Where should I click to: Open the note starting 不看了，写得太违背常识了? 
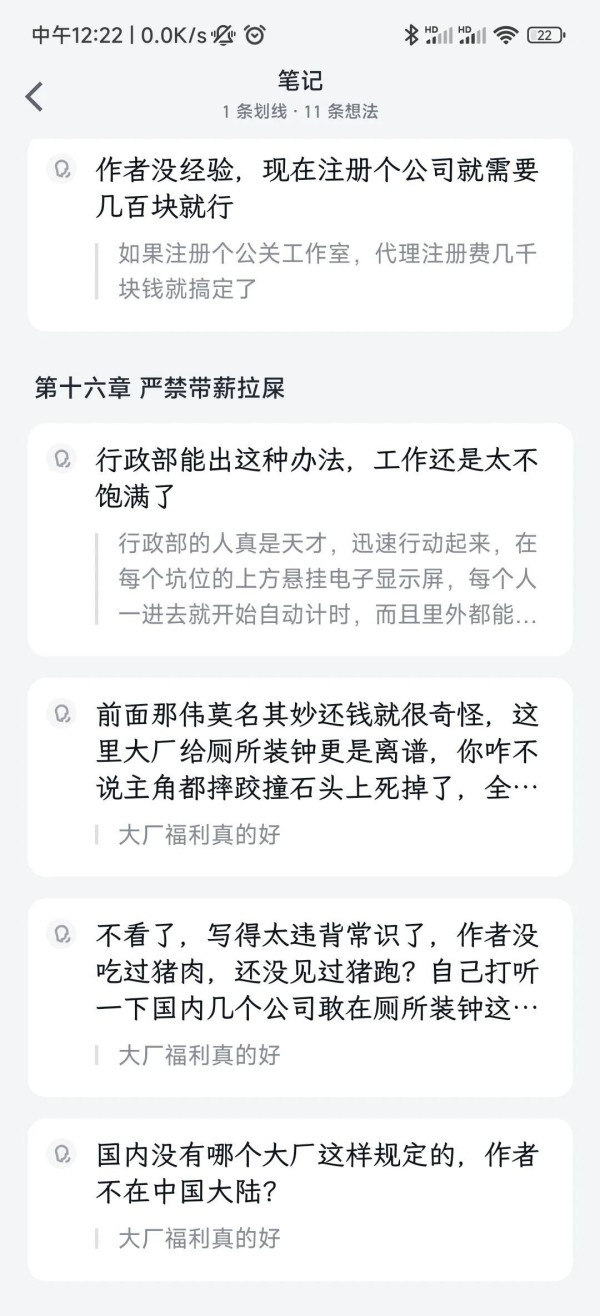tap(300, 997)
